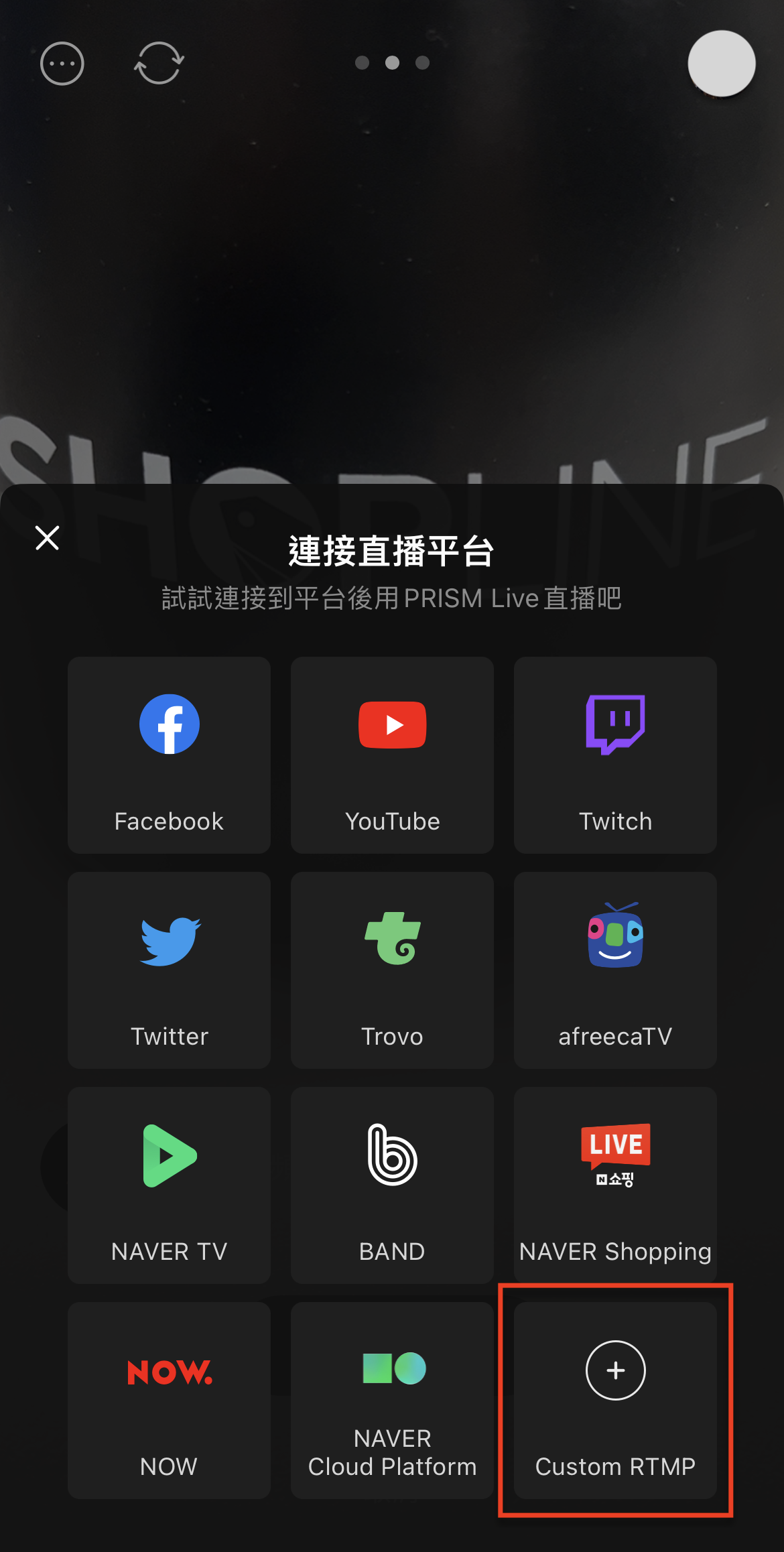Image resolution: width=784 pixels, height=1552 pixels.
Task: Open the profile avatar circle
Action: [722, 64]
